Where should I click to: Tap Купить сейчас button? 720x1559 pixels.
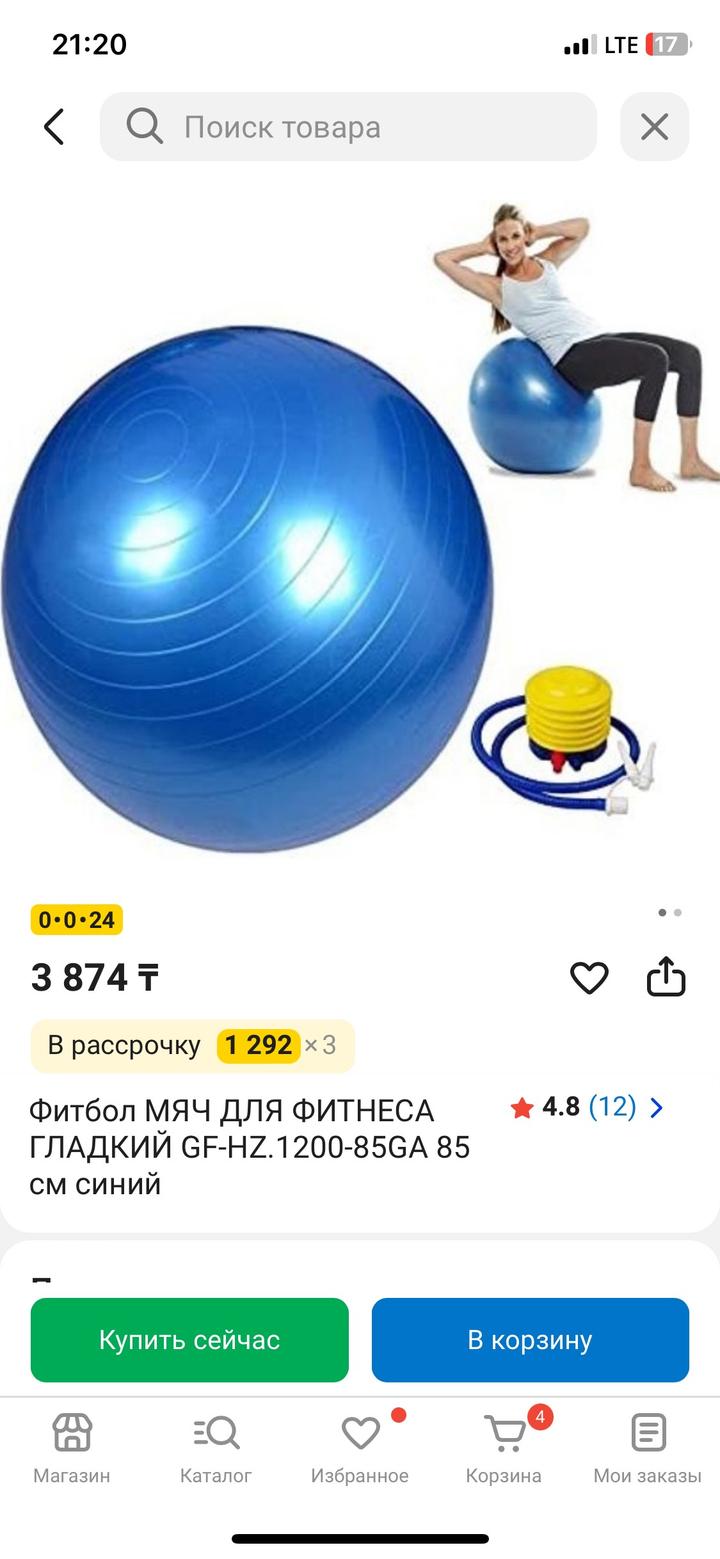(190, 1340)
